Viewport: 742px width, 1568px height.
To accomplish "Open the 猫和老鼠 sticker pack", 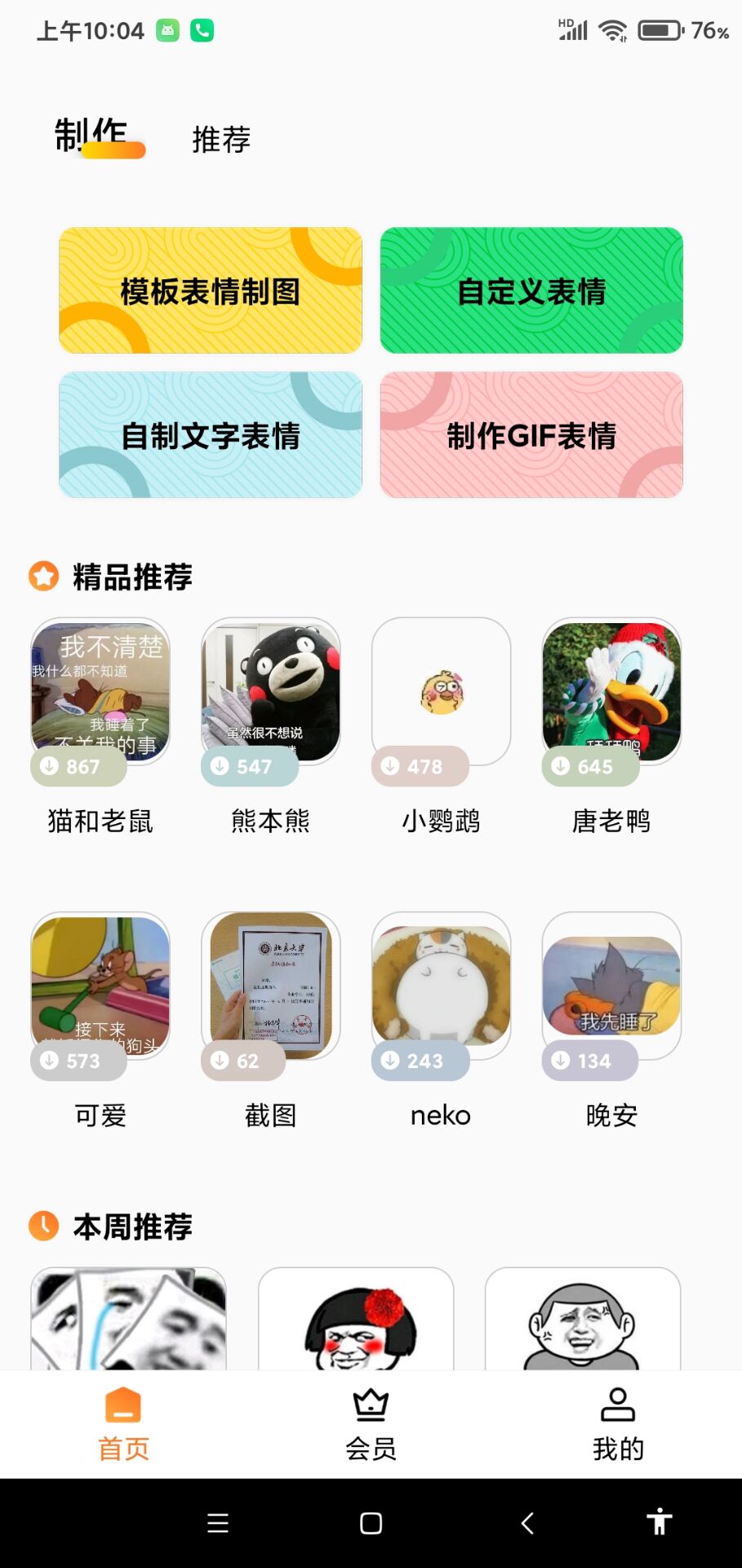I will click(100, 693).
